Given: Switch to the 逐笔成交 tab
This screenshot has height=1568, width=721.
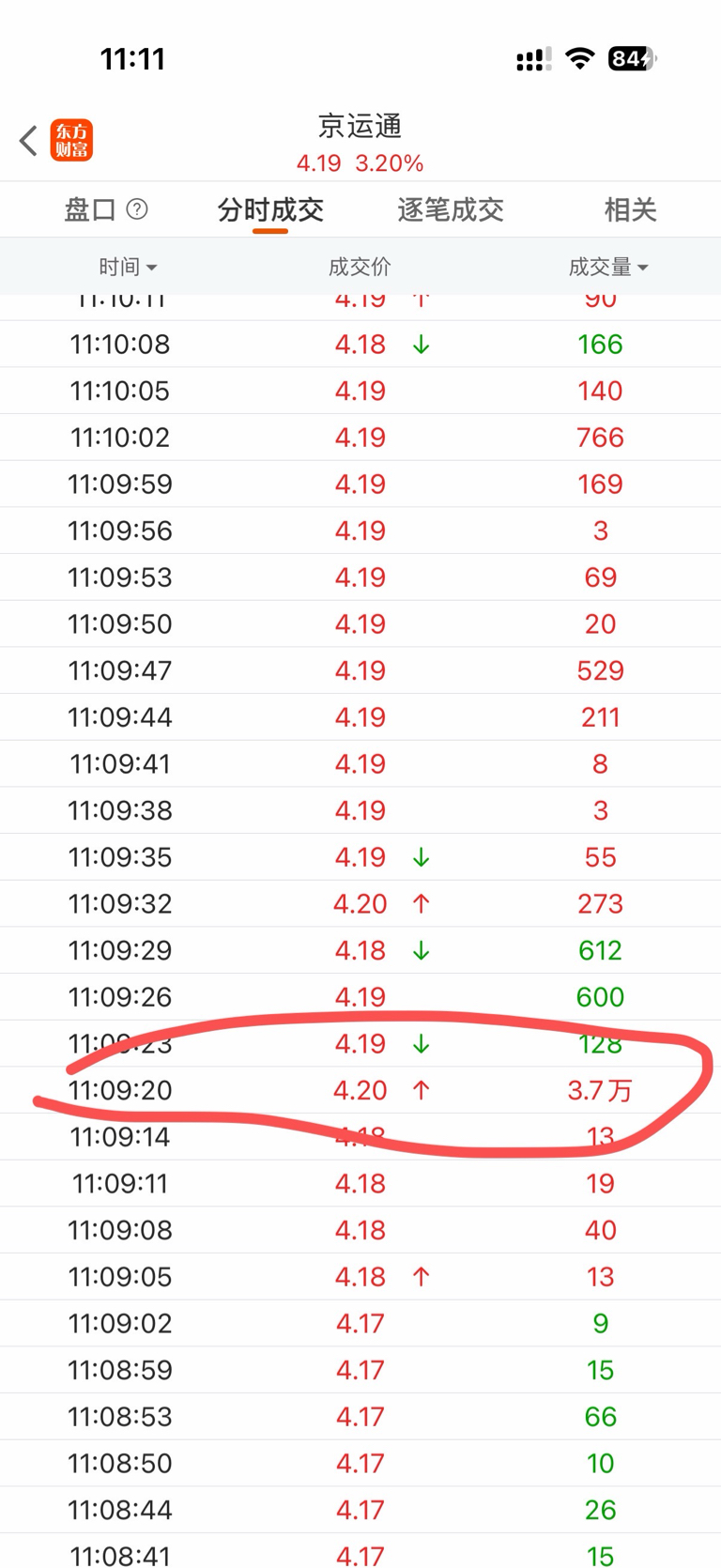Looking at the screenshot, I should click(451, 209).
